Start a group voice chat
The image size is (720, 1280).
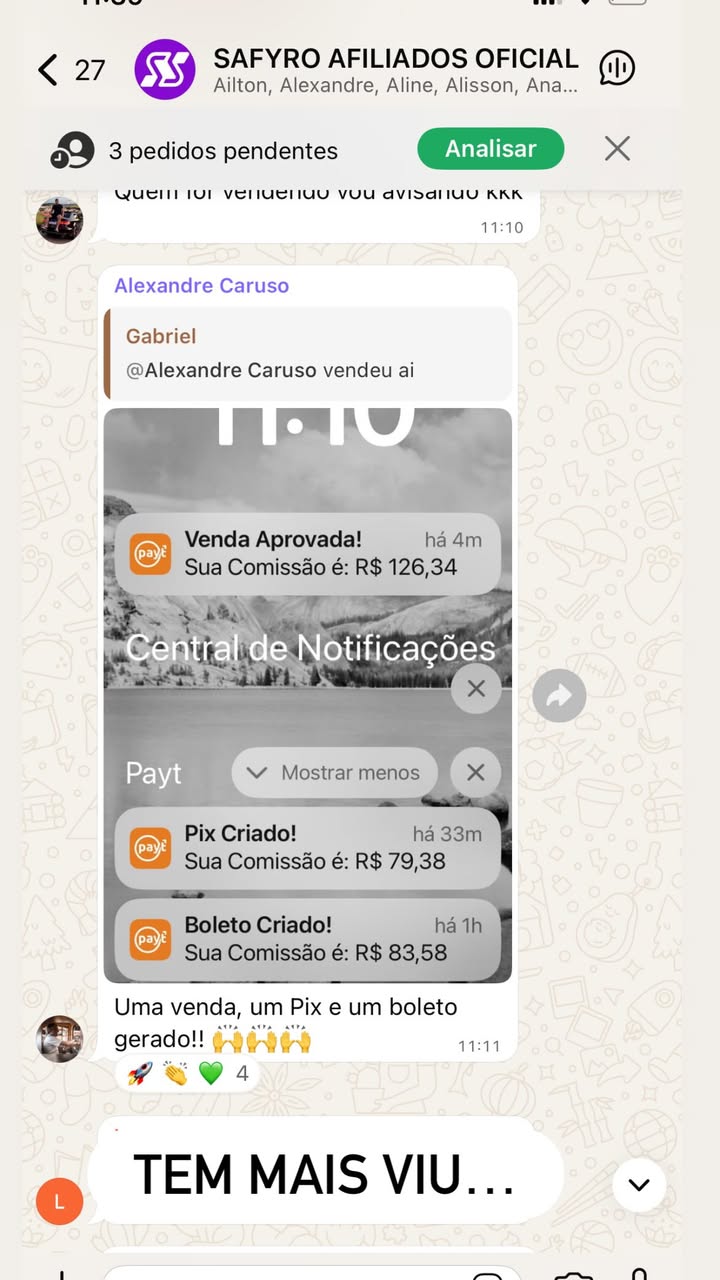617,68
